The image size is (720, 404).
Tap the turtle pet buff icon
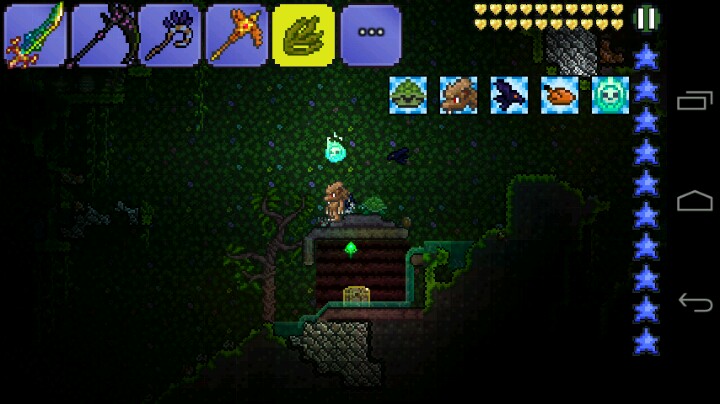(408, 95)
